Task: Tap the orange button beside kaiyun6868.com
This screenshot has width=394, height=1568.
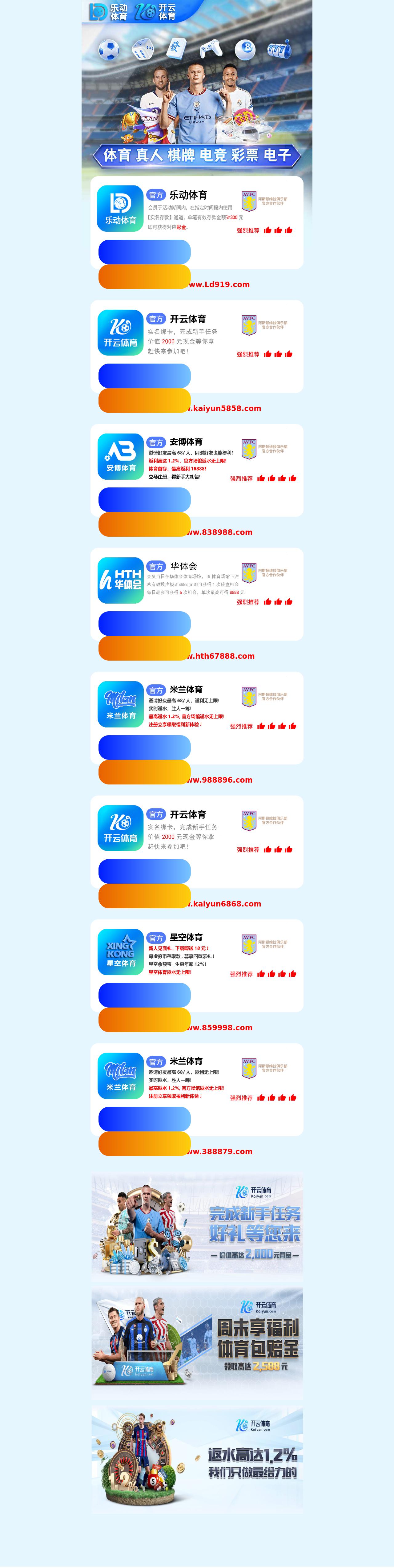Action: tap(144, 896)
